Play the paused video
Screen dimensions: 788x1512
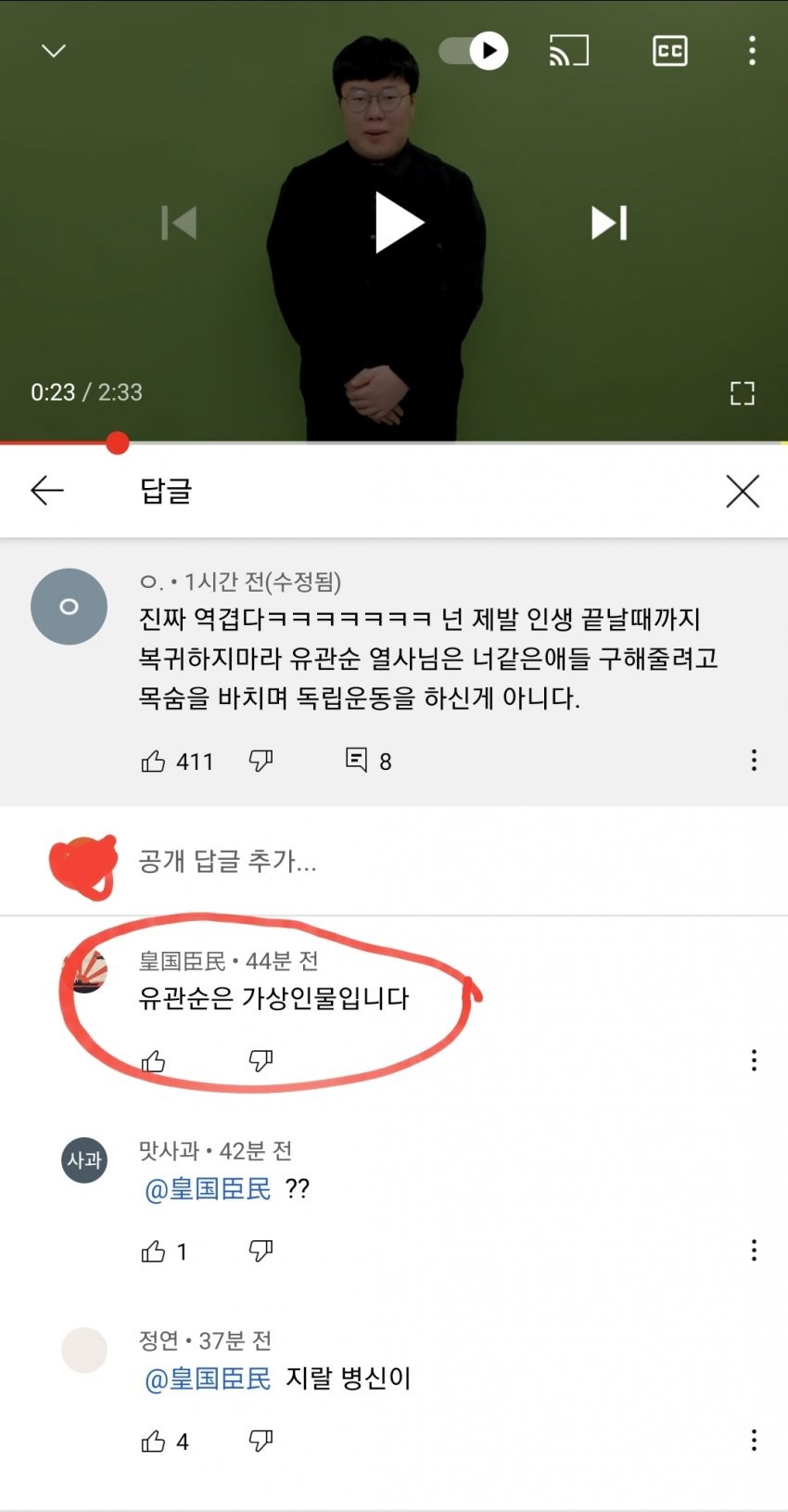click(398, 223)
